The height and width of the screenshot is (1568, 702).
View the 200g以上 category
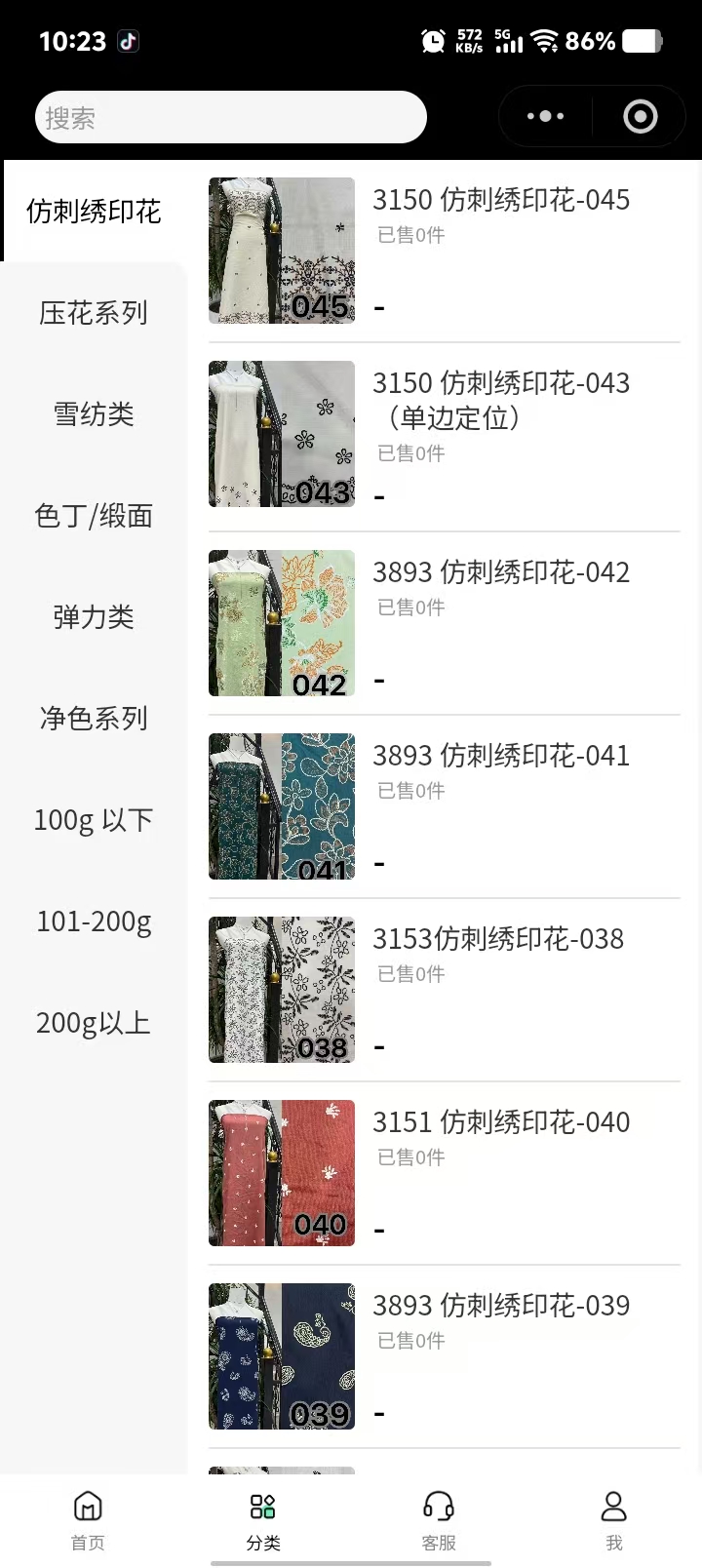click(x=94, y=1023)
